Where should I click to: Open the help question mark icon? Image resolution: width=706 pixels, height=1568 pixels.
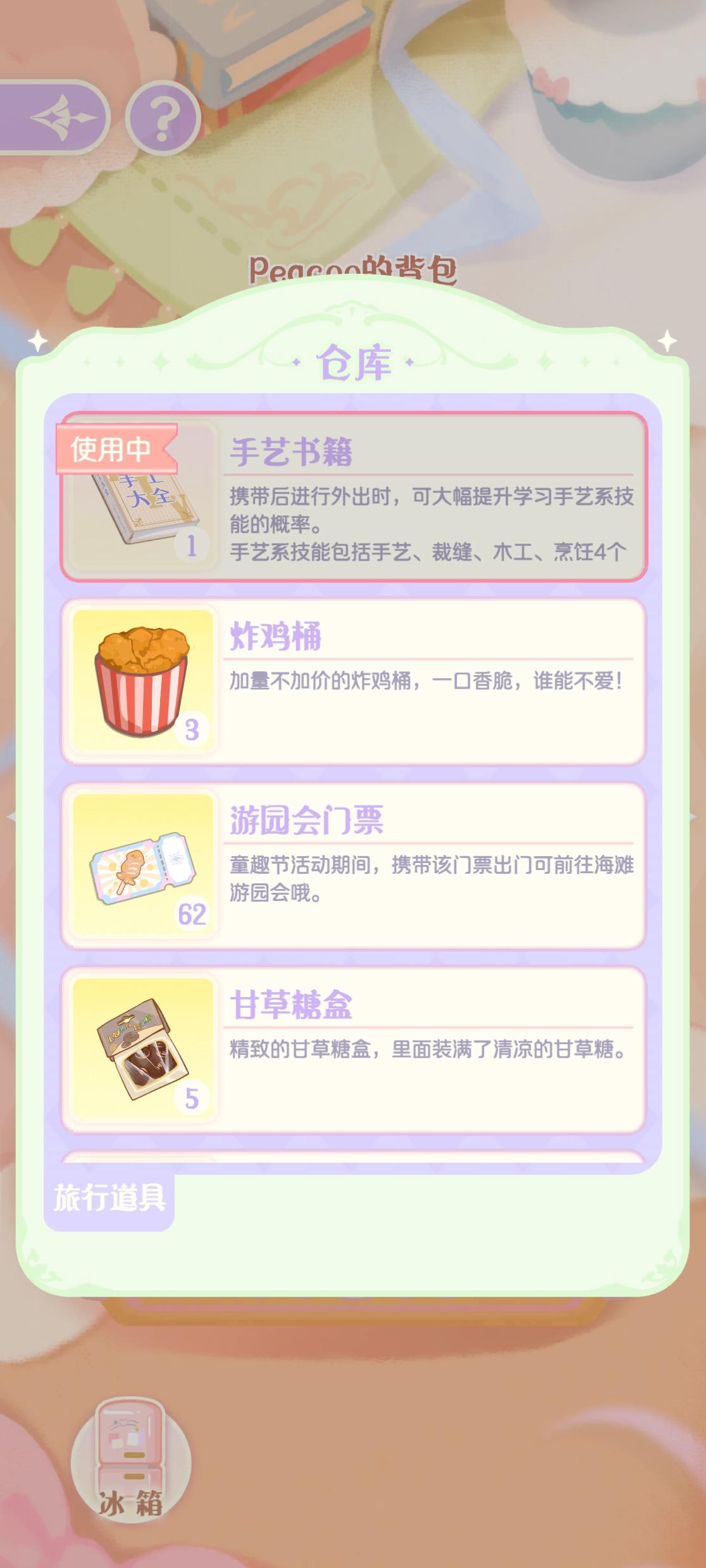click(166, 117)
